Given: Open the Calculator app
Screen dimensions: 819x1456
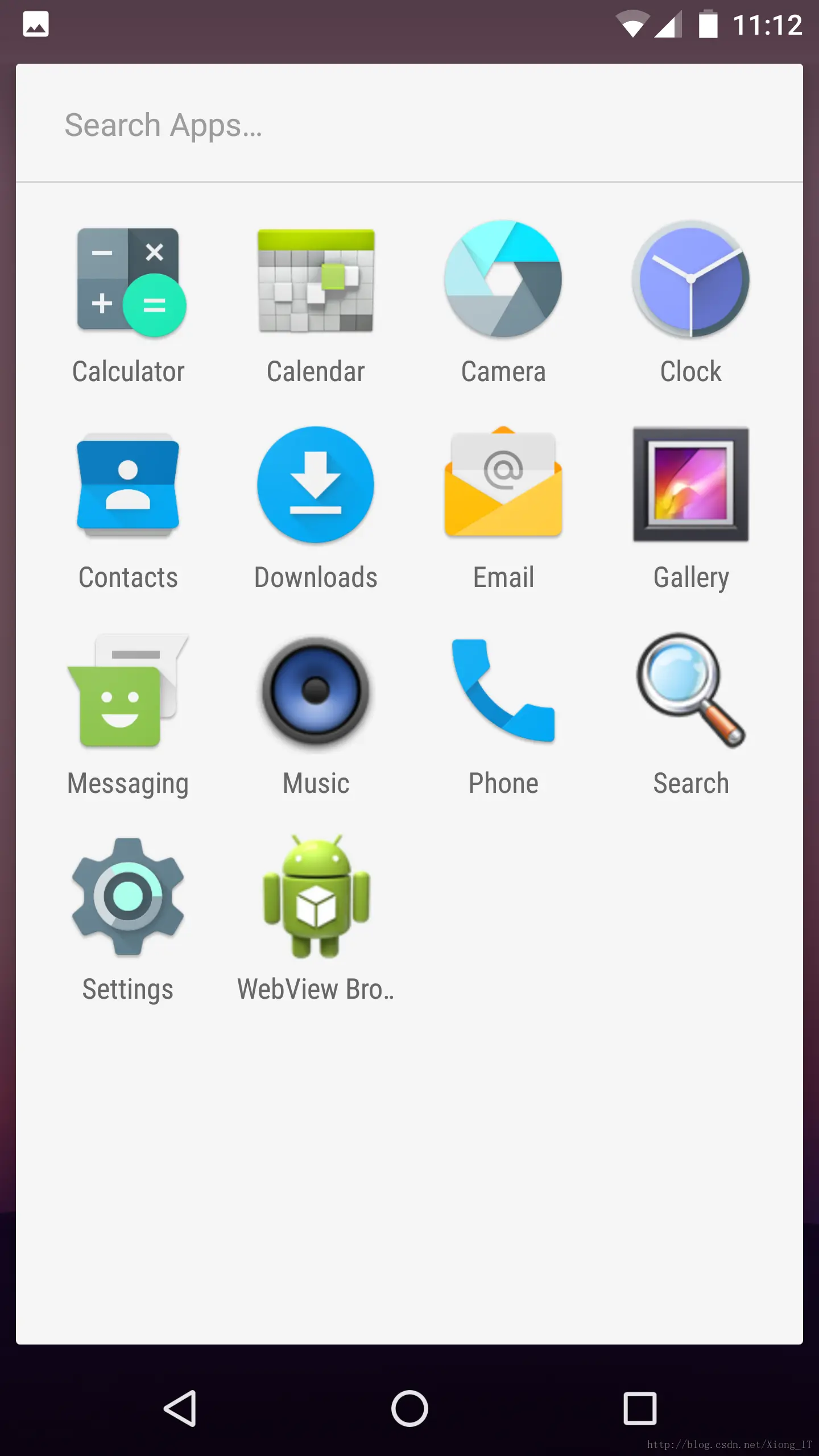Looking at the screenshot, I should point(129,282).
